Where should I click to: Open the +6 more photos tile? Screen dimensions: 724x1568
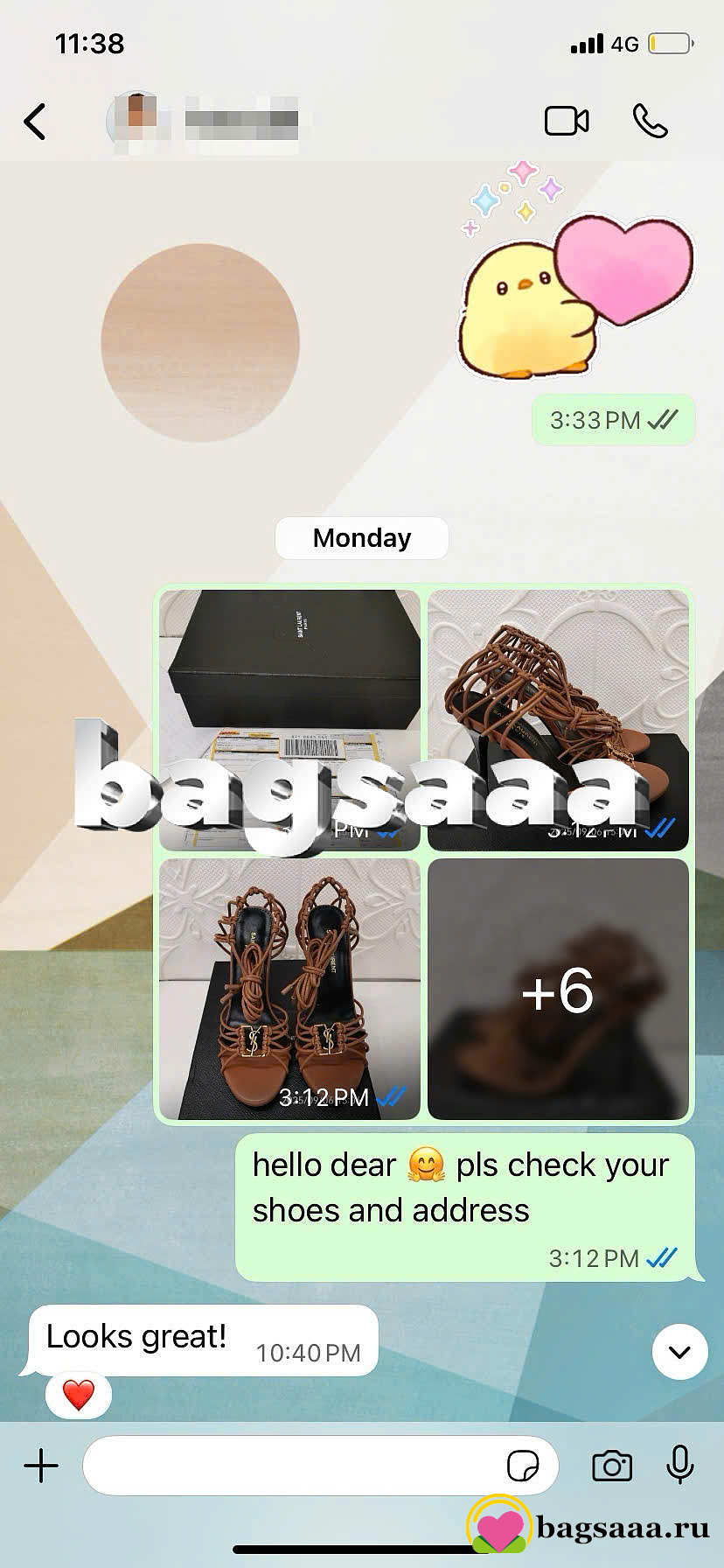pyautogui.click(x=558, y=989)
